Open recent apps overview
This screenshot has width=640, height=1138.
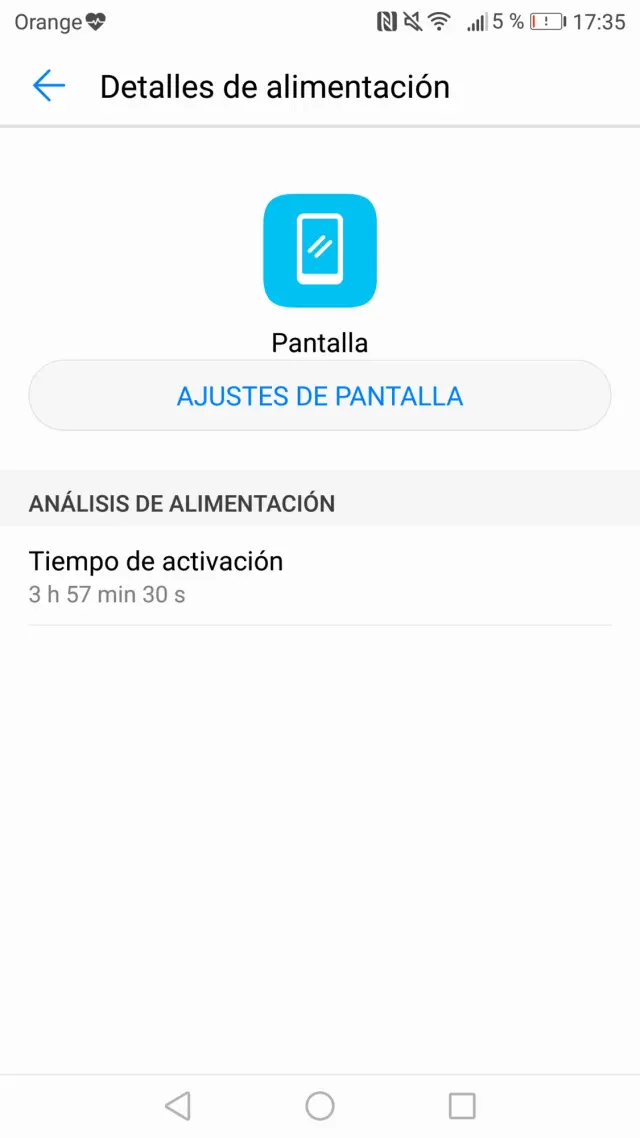(462, 1105)
